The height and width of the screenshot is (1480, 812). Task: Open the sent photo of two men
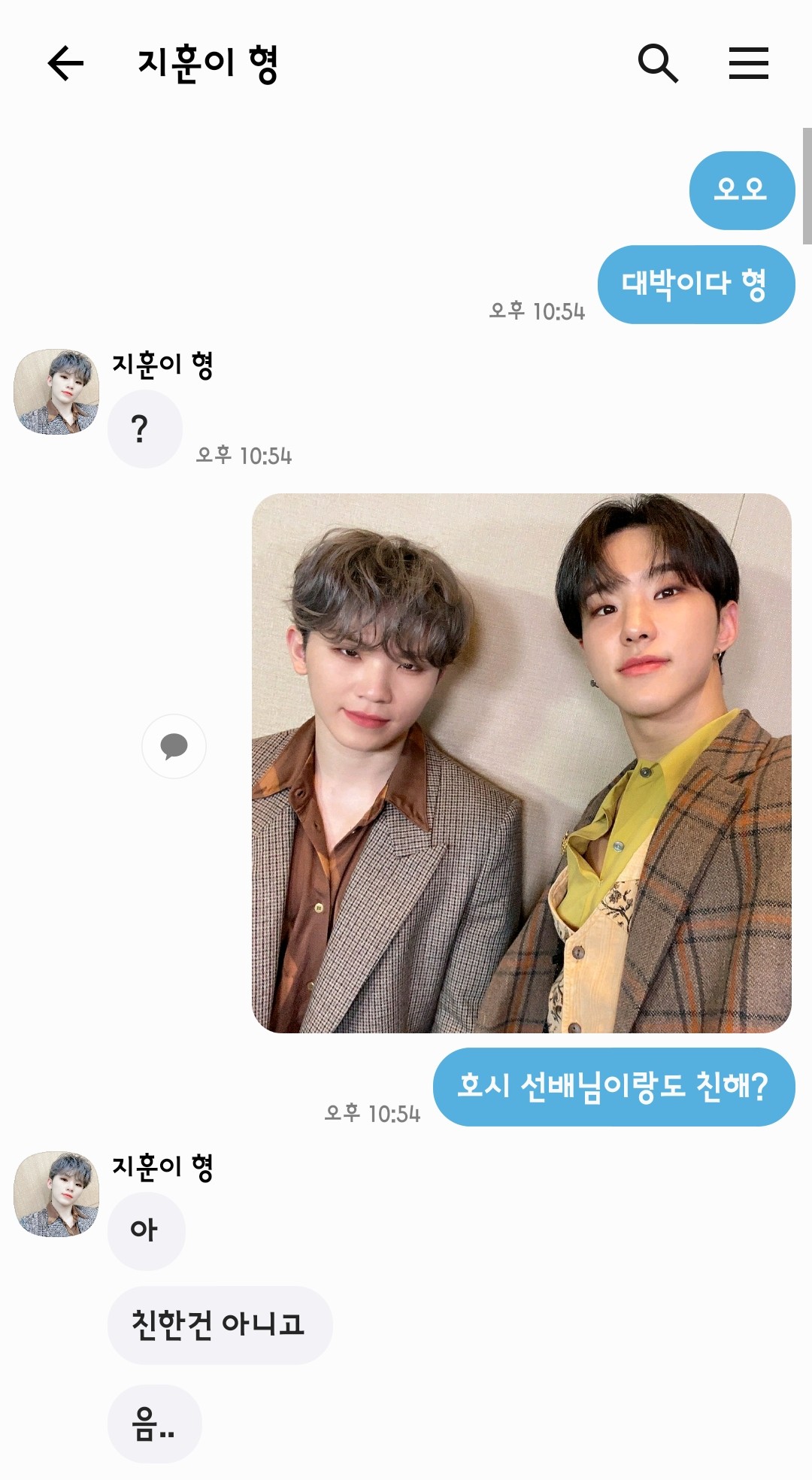click(x=521, y=763)
